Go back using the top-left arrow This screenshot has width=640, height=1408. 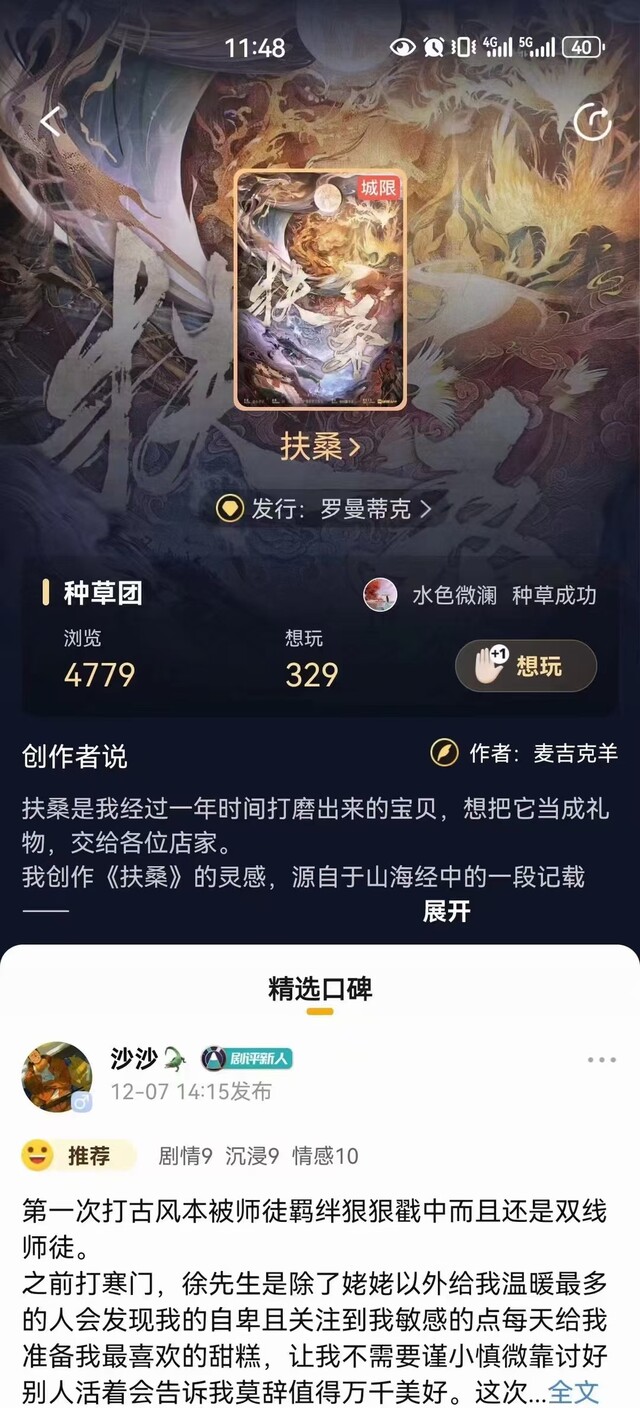(51, 122)
